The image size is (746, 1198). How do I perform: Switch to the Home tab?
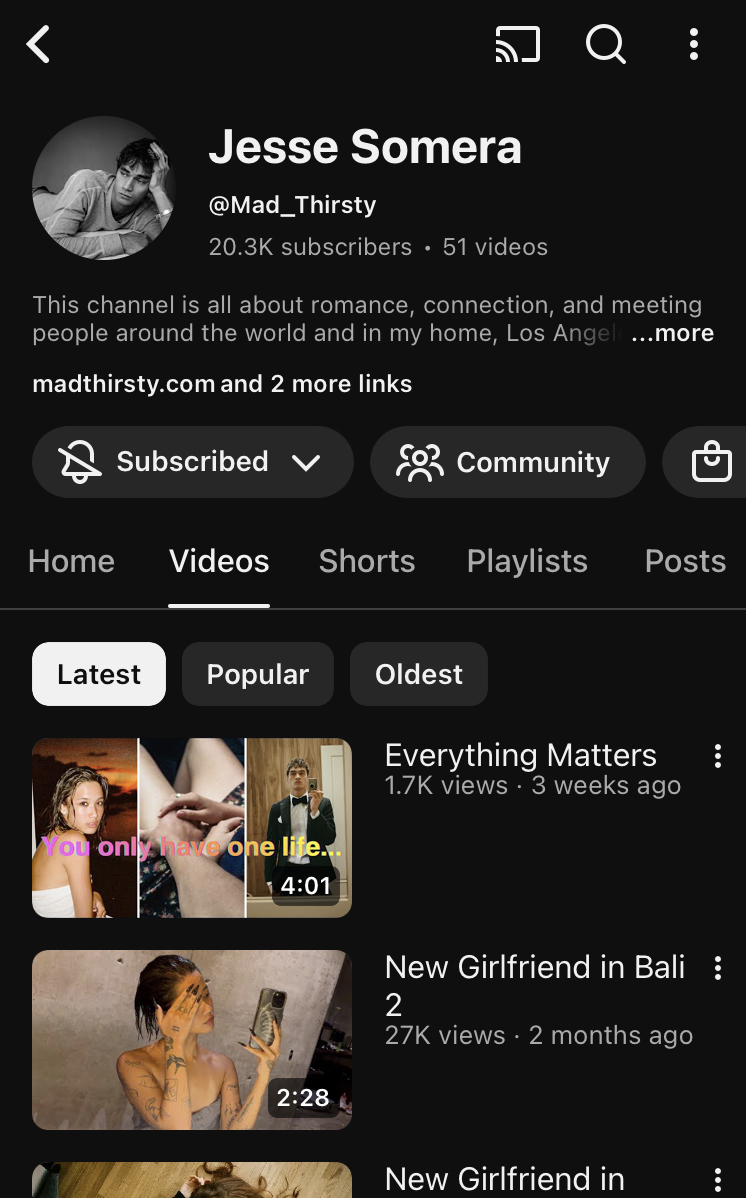click(71, 561)
